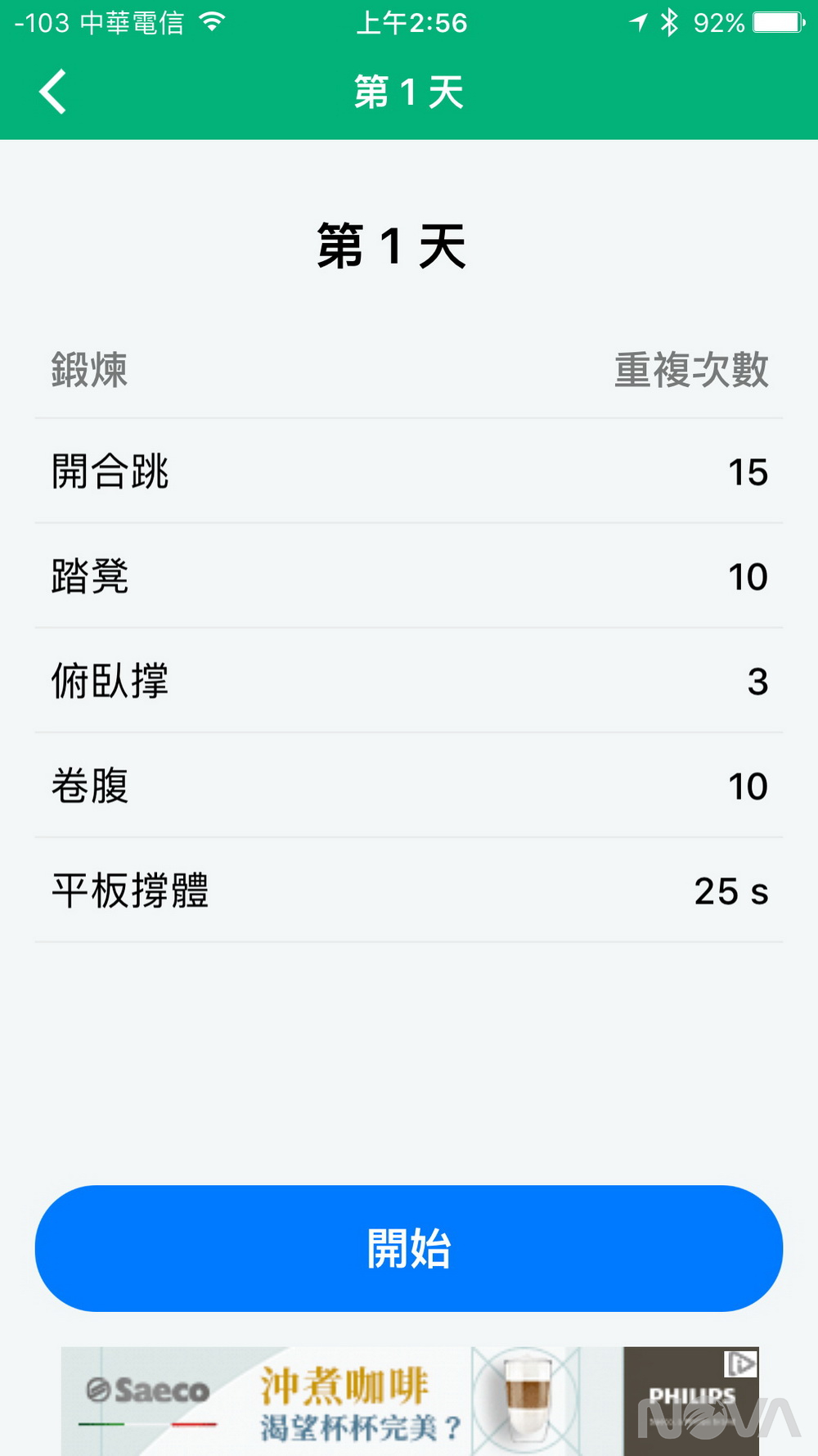Select the 俯臥撐 exercise row
818x1456 pixels.
point(409,681)
